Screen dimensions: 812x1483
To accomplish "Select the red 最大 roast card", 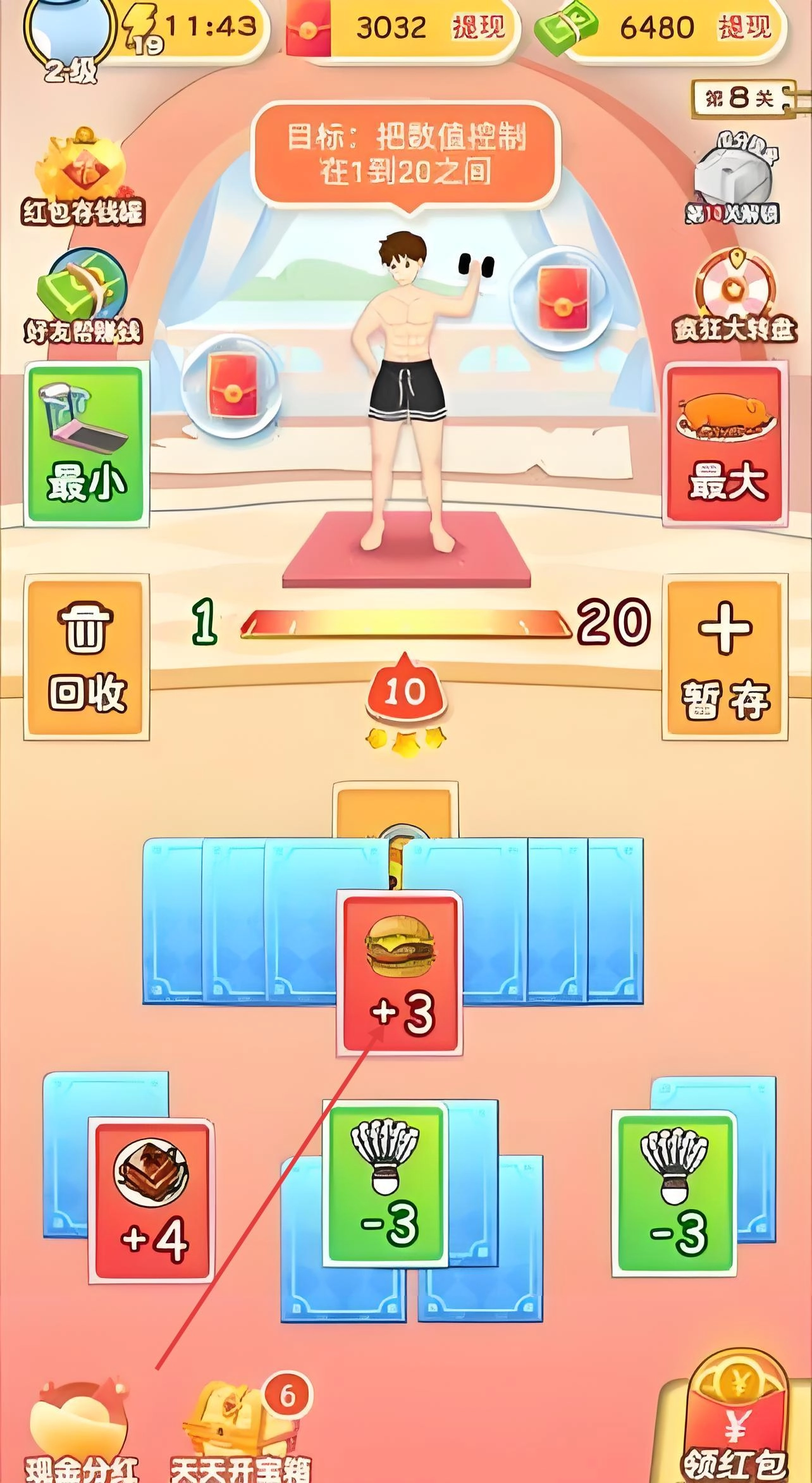I will click(x=726, y=445).
